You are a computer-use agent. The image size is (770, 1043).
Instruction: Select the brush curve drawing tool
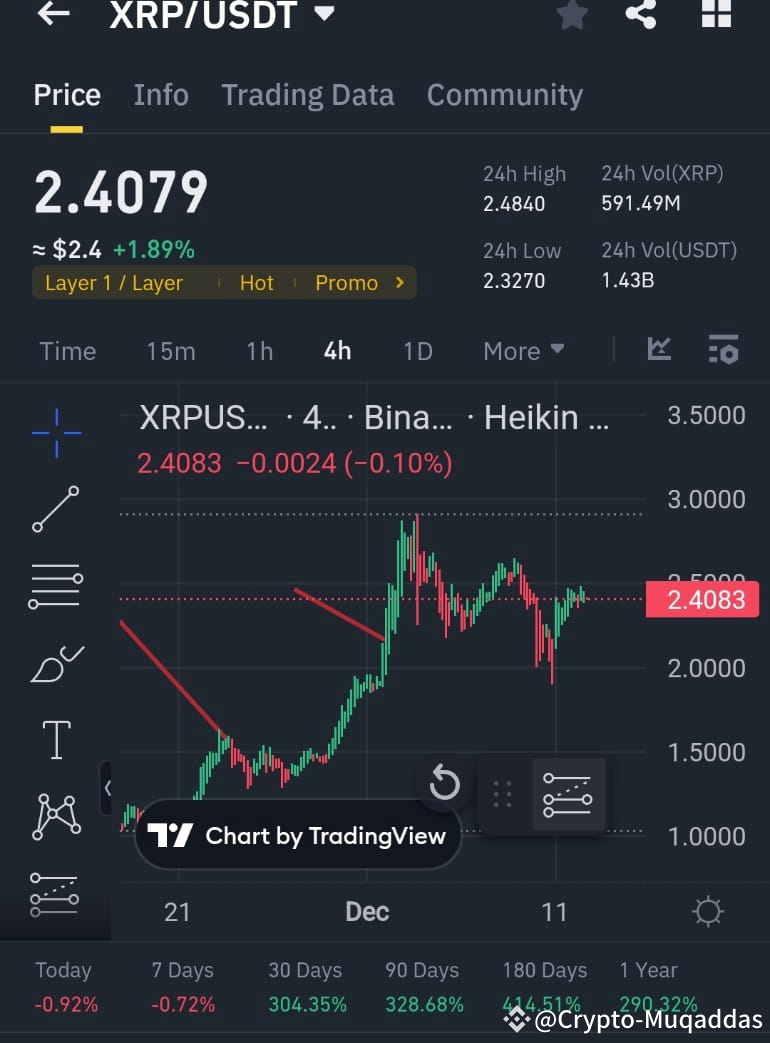(x=56, y=662)
